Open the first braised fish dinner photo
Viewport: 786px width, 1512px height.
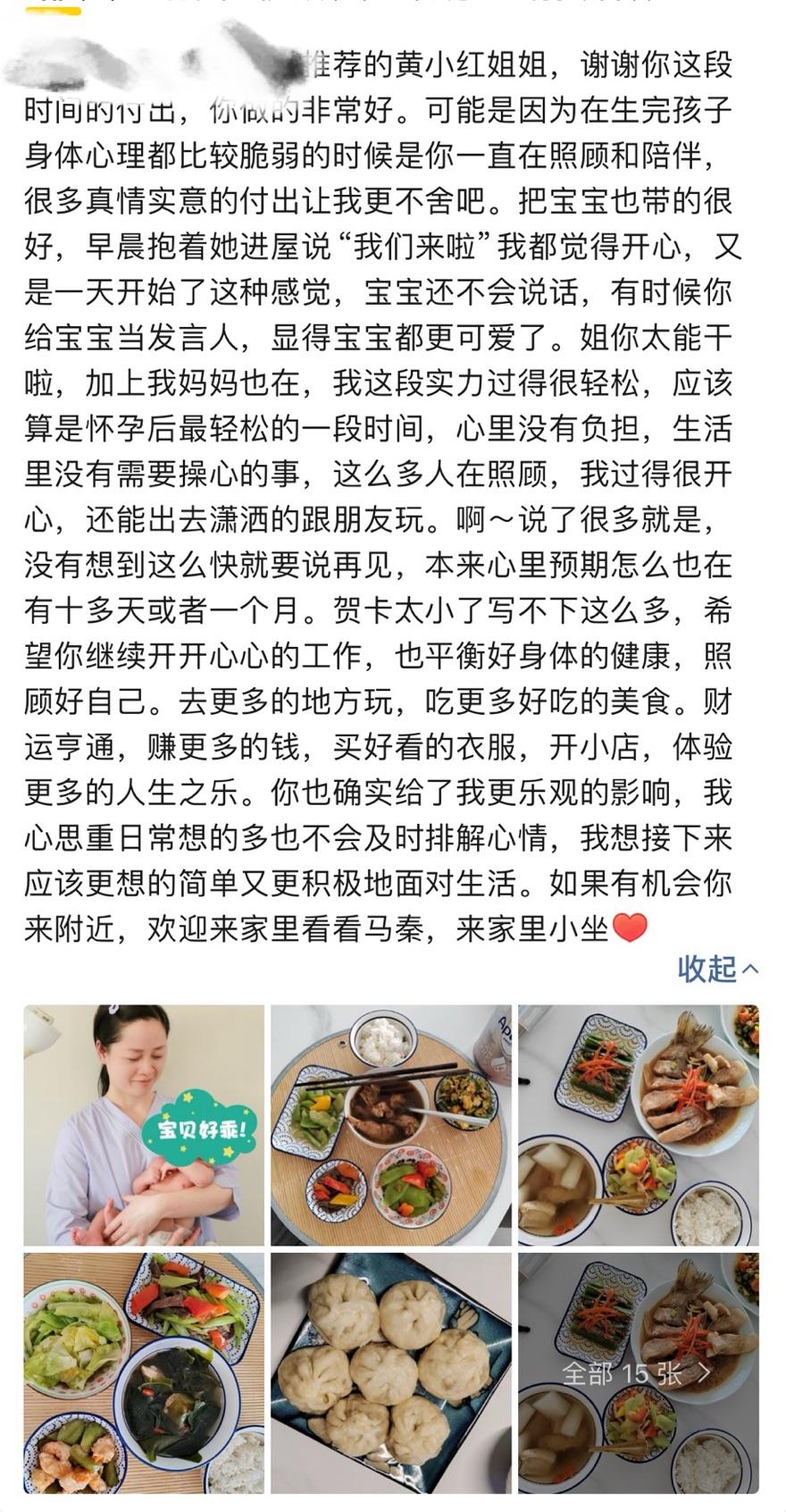coord(638,1124)
